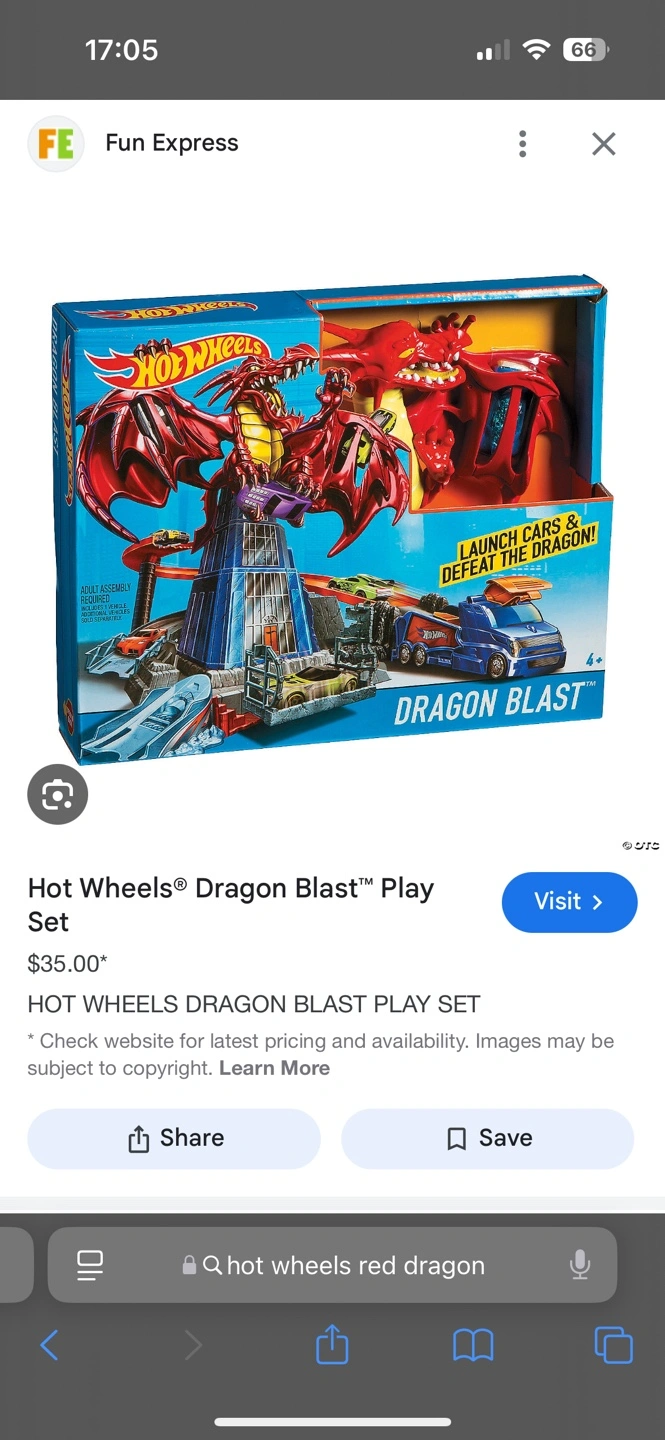Image resolution: width=665 pixels, height=1440 pixels.
Task: Start voice search with the microphone
Action: pyautogui.click(x=579, y=1265)
